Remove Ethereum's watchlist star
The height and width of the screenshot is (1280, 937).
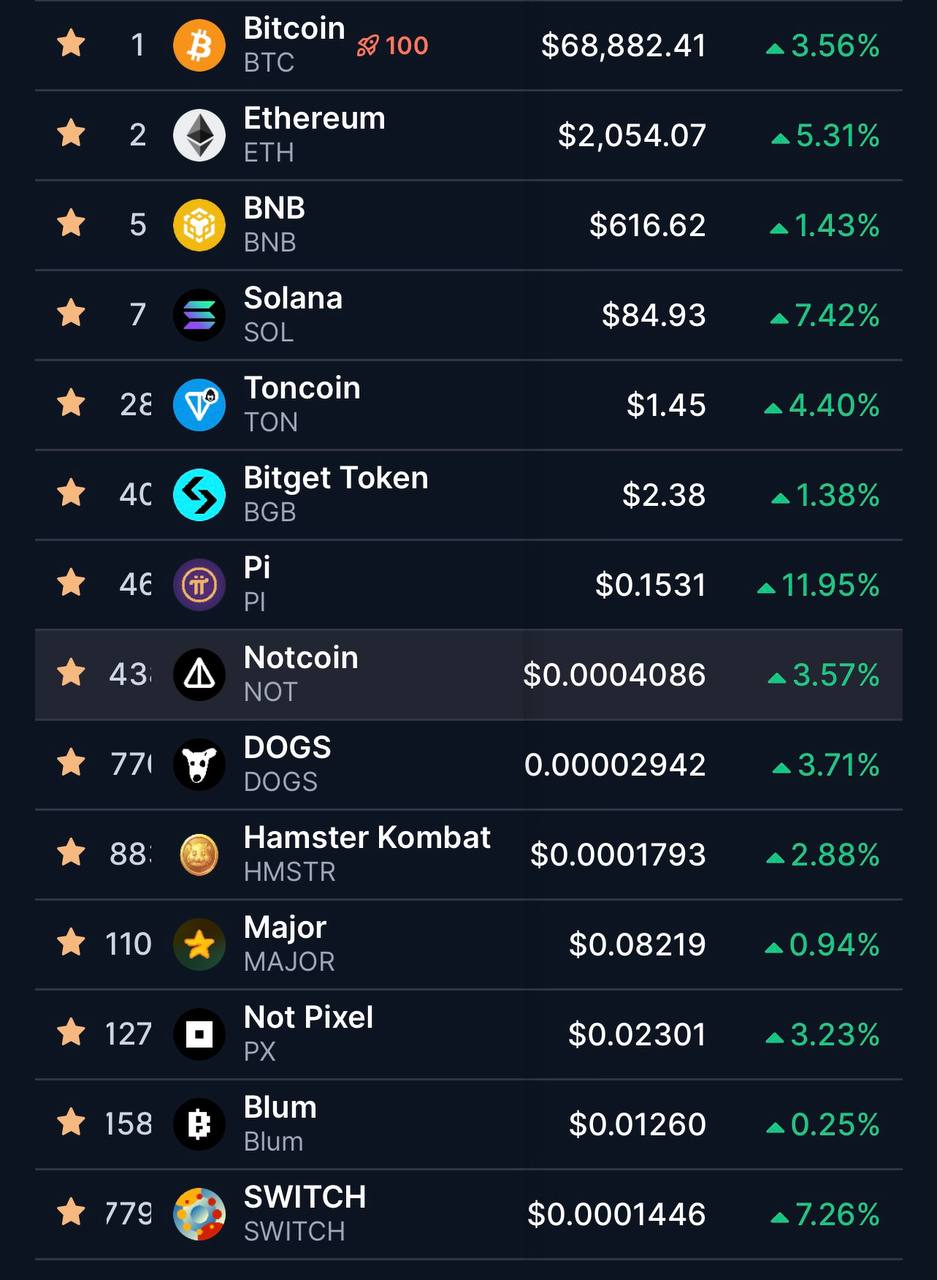71,134
